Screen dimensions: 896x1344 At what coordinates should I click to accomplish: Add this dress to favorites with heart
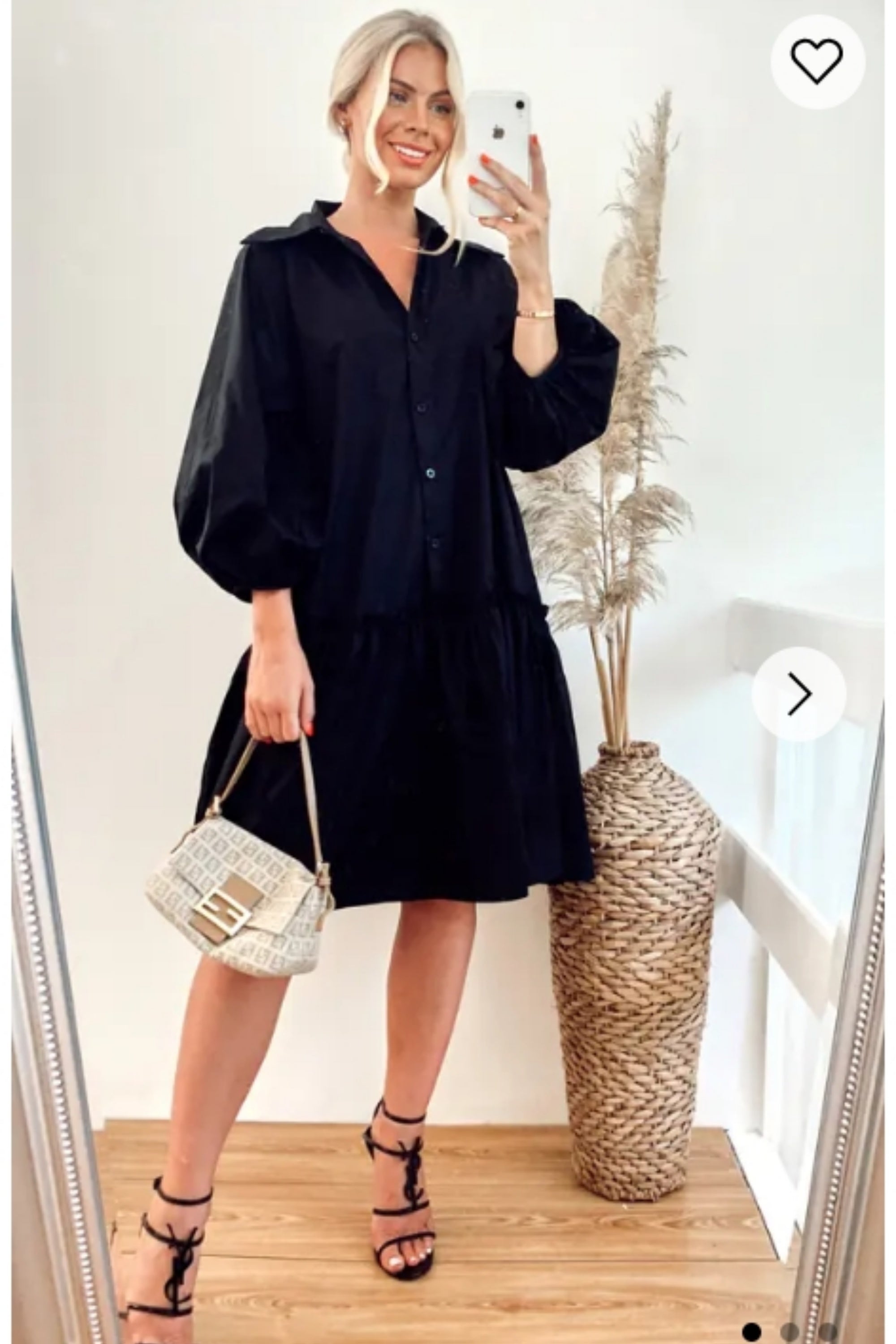click(x=817, y=61)
